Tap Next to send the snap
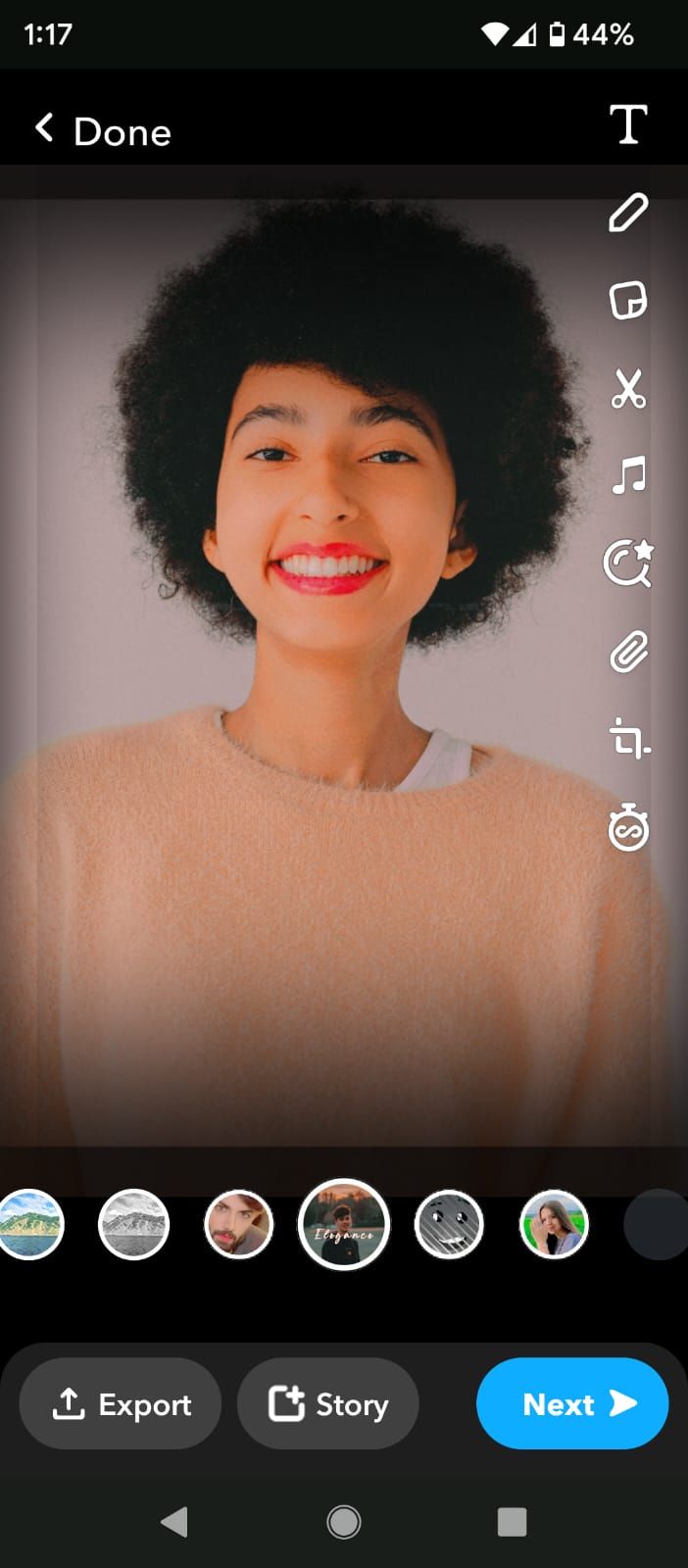The height and width of the screenshot is (1568, 688). (572, 1403)
